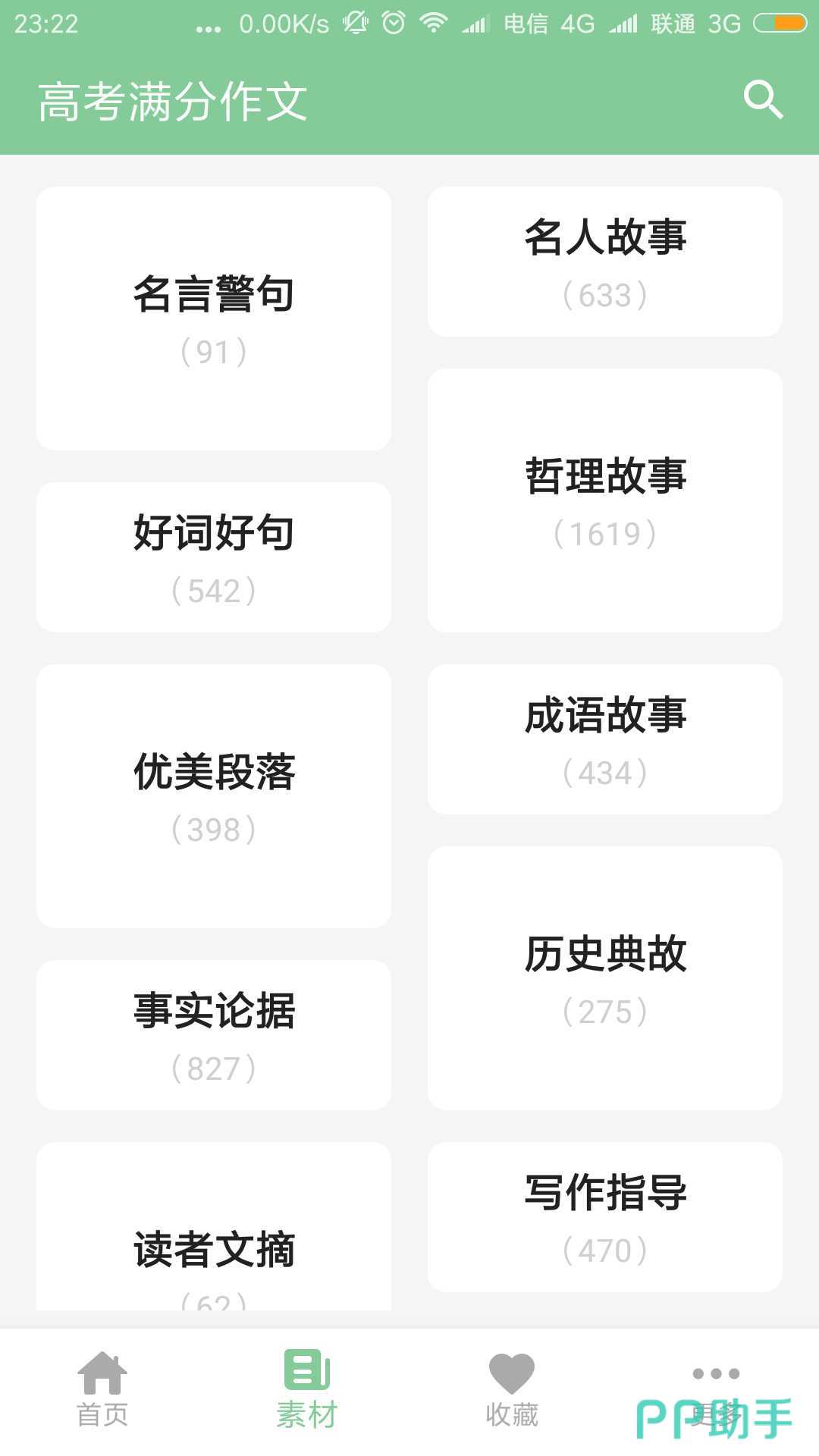
Task: Select the 素材 tab
Action: pyautogui.click(x=307, y=1389)
